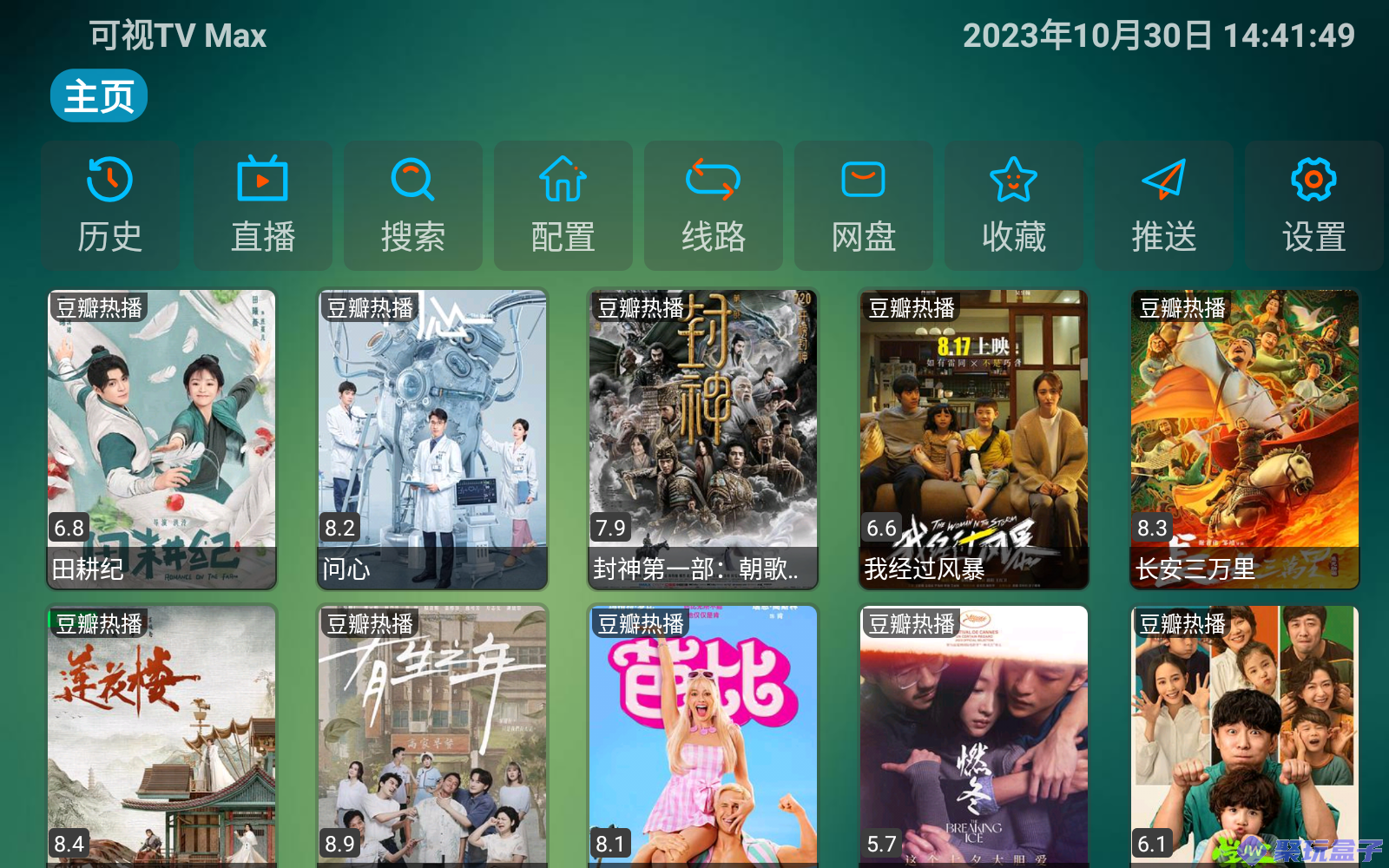
Task: Open 历史 viewing history
Action: coord(110,206)
